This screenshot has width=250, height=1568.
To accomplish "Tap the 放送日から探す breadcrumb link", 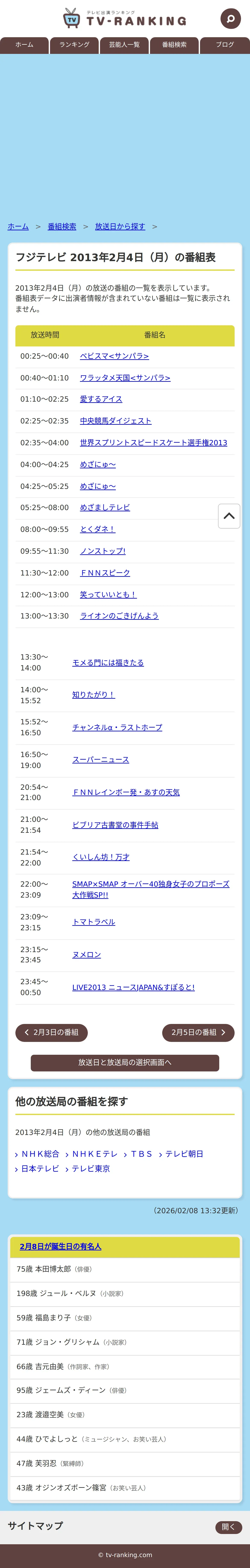I will click(x=120, y=226).
